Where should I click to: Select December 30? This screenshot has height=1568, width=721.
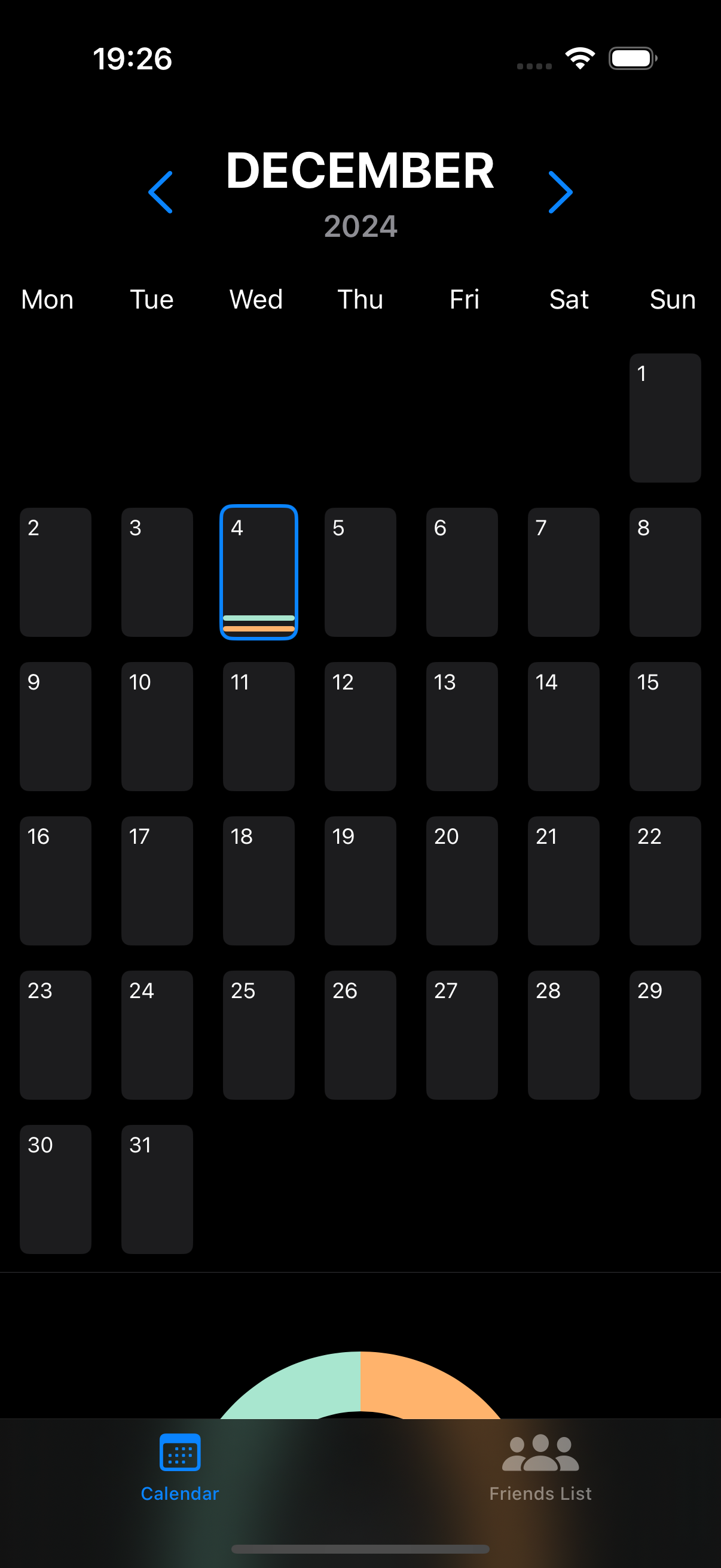56,1189
